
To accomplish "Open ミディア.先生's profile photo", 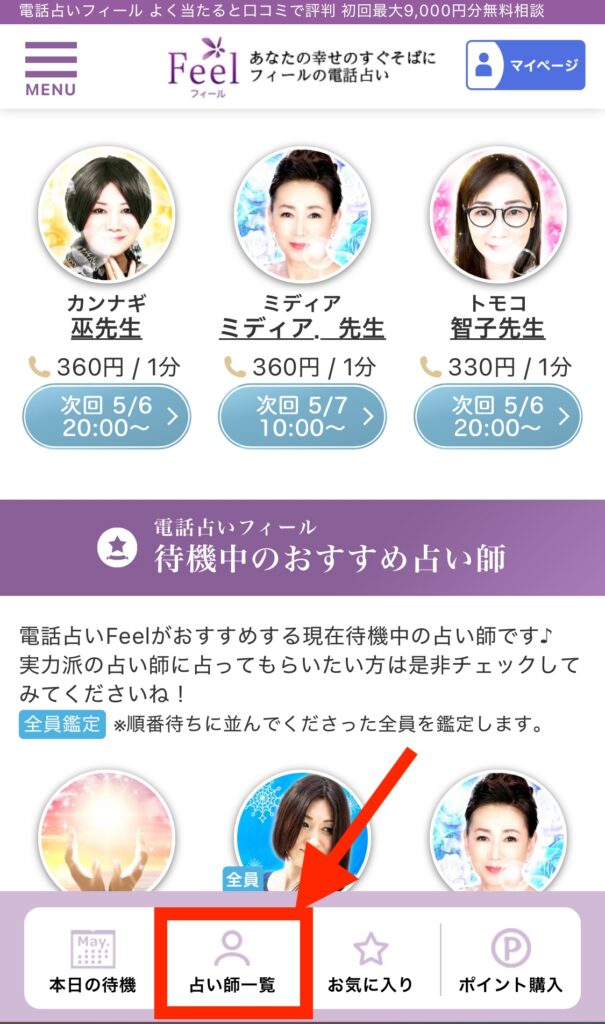I will click(302, 215).
